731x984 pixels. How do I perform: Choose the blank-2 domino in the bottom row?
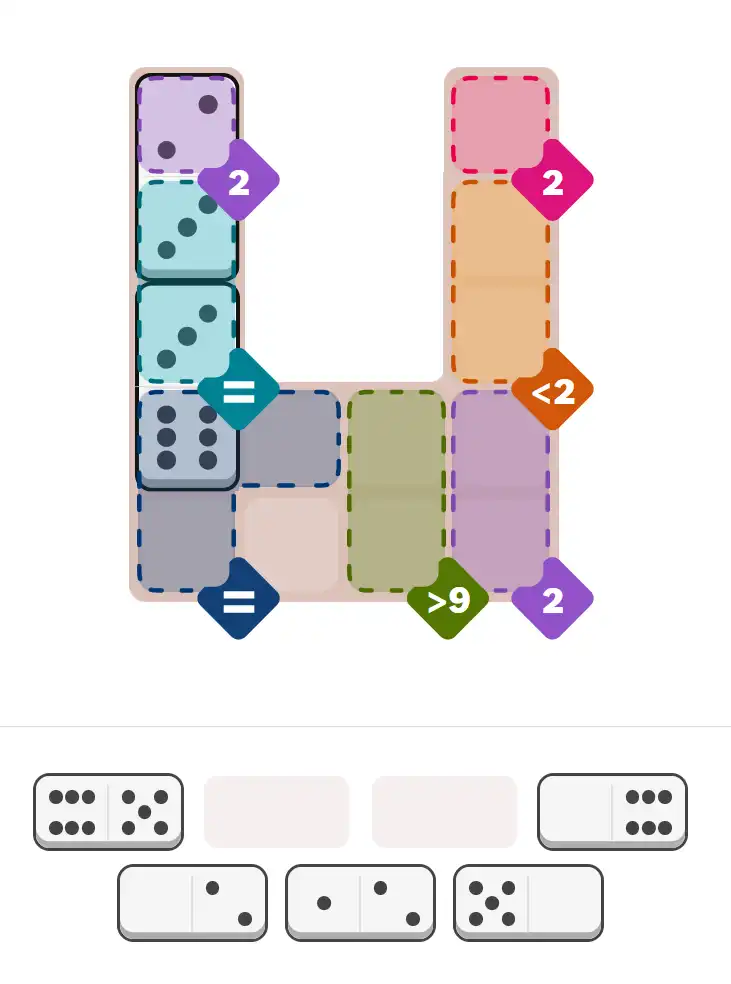point(192,901)
